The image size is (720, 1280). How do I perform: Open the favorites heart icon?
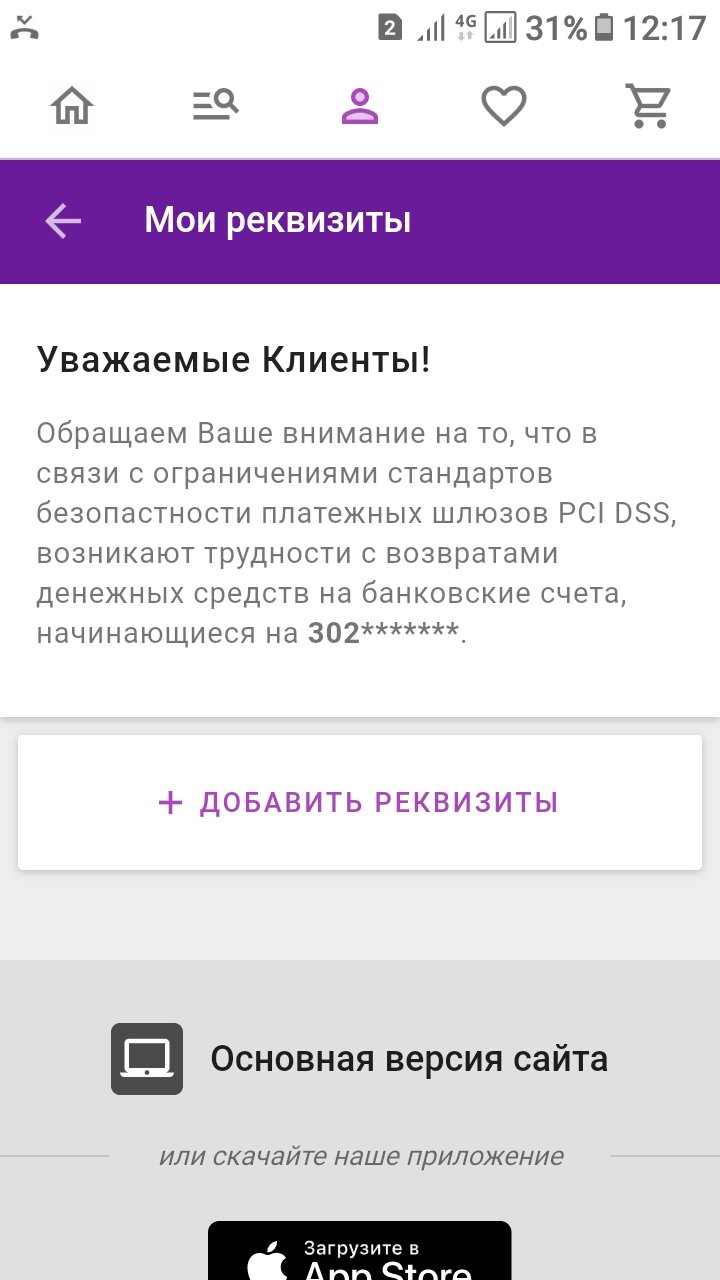click(x=504, y=106)
